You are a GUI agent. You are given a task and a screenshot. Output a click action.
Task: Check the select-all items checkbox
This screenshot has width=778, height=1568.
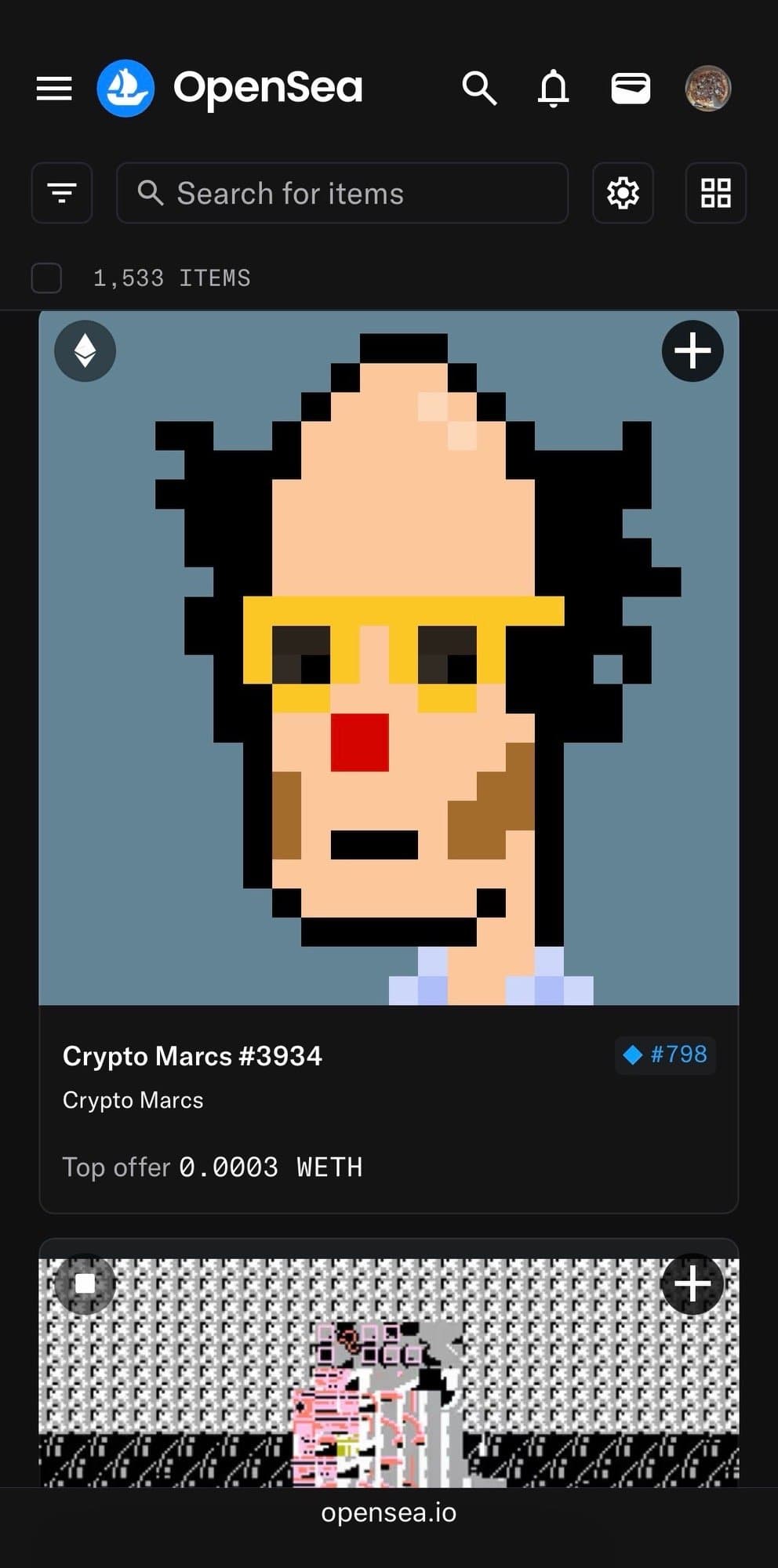[46, 278]
